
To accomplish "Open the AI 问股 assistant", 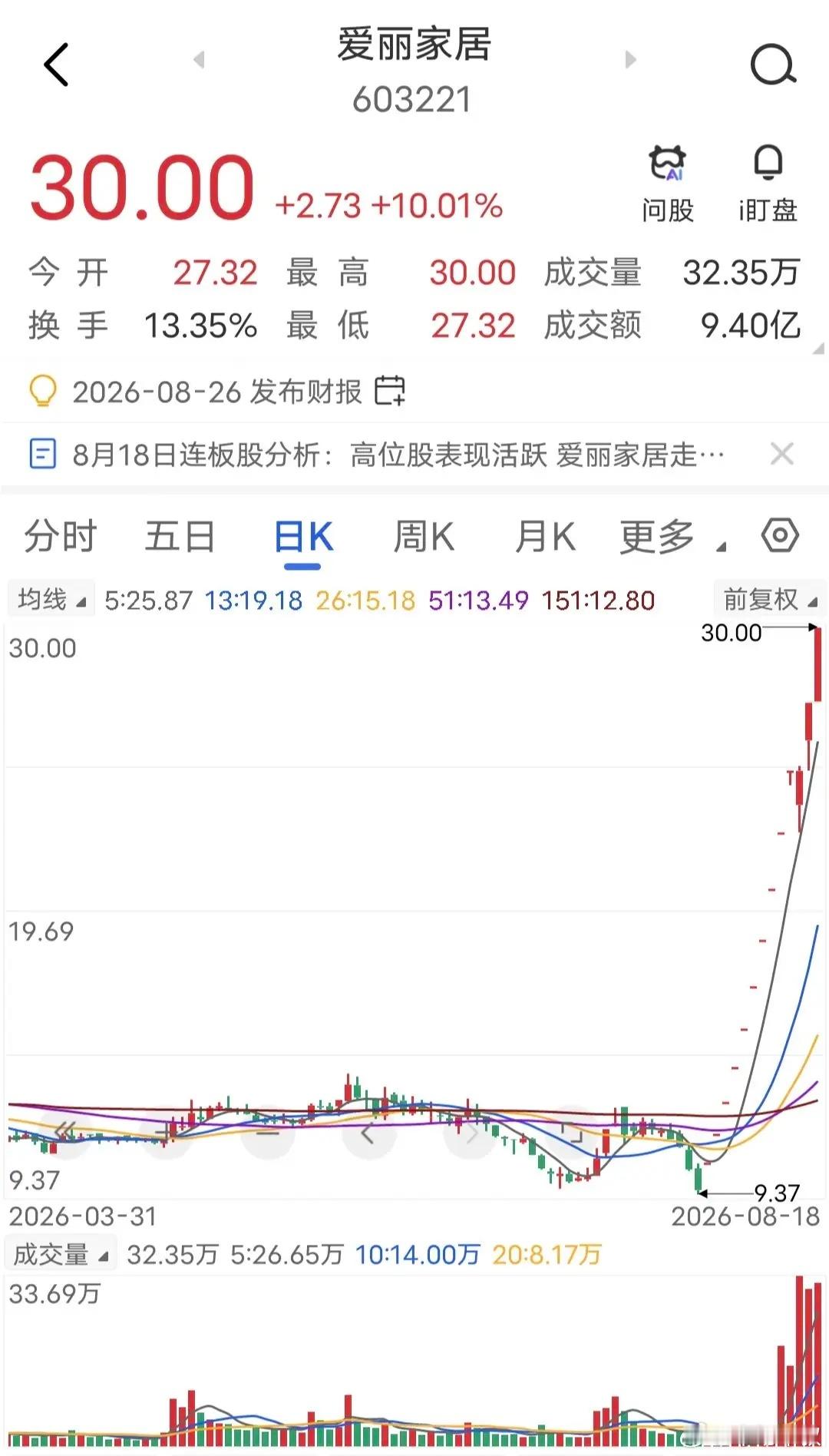I will tap(668, 184).
